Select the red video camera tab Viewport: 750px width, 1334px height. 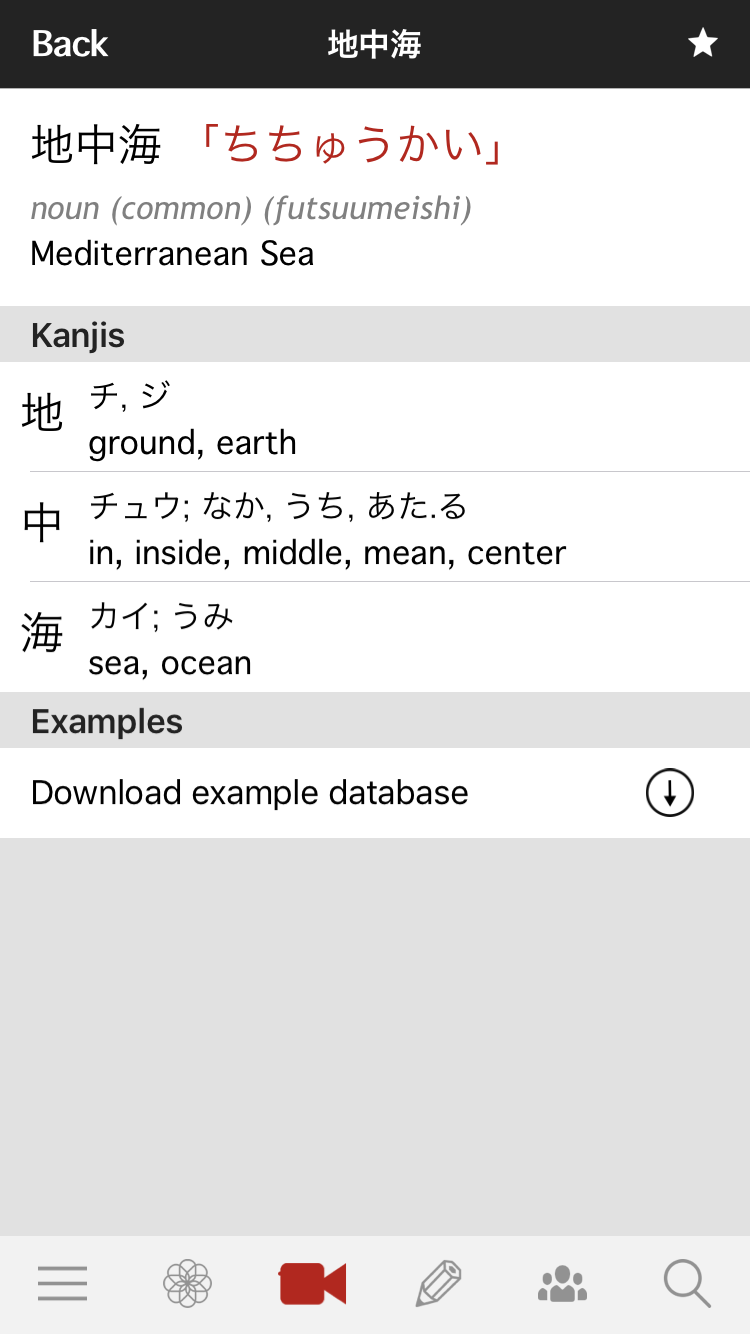[x=313, y=1283]
